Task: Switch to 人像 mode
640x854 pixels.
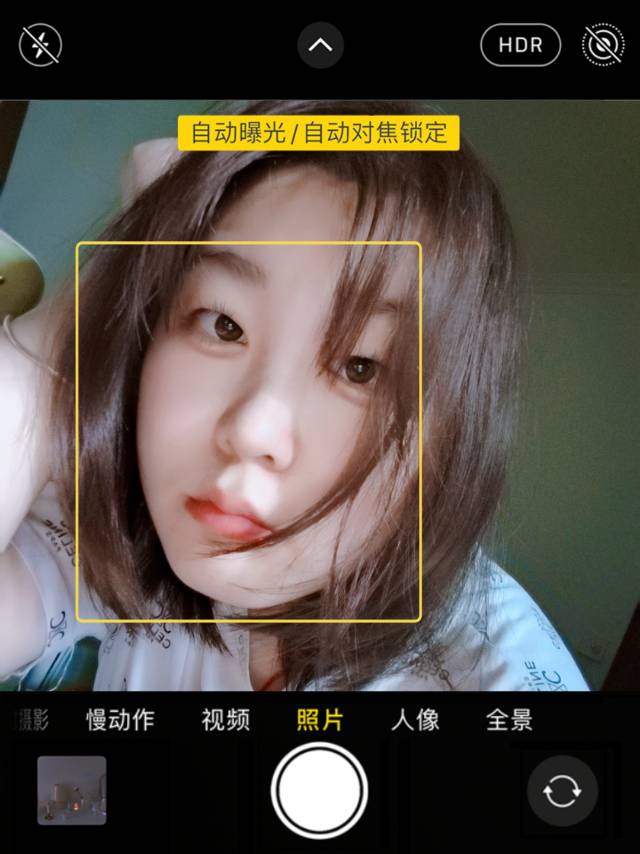Action: pos(415,720)
